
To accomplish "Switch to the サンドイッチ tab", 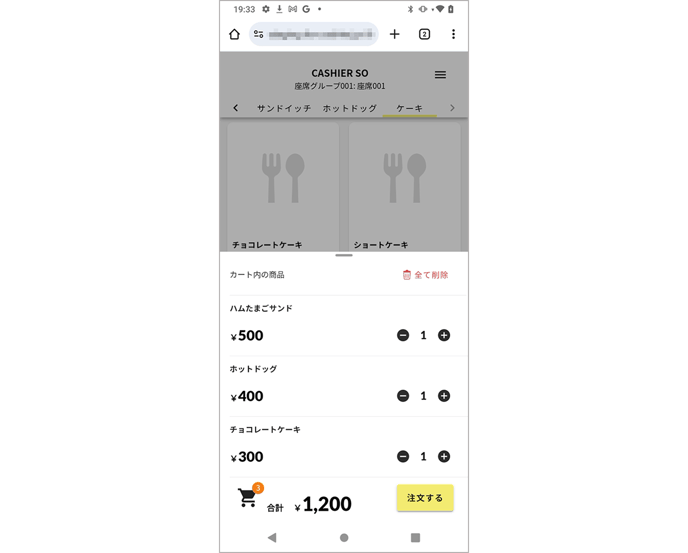I will click(284, 108).
